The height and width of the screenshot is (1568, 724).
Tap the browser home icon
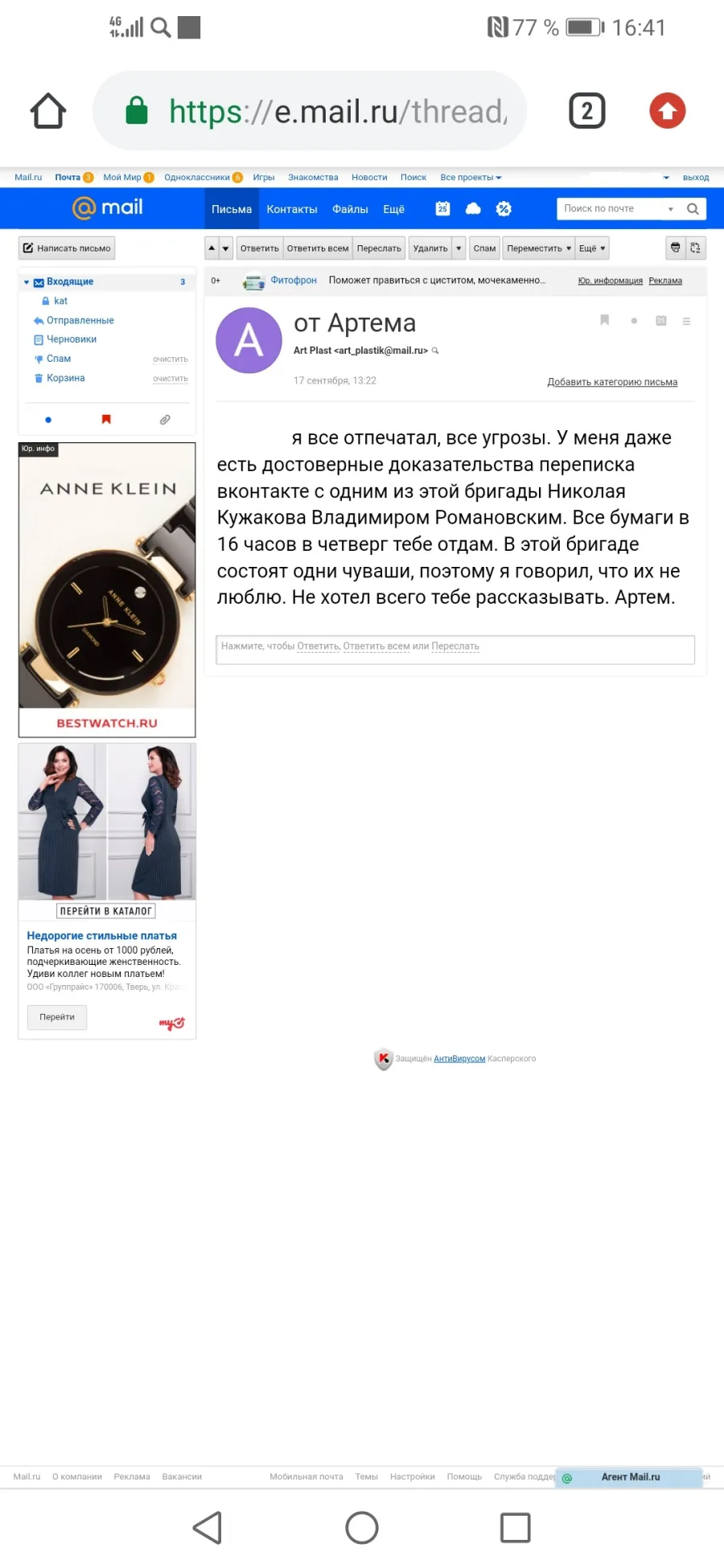click(x=48, y=111)
